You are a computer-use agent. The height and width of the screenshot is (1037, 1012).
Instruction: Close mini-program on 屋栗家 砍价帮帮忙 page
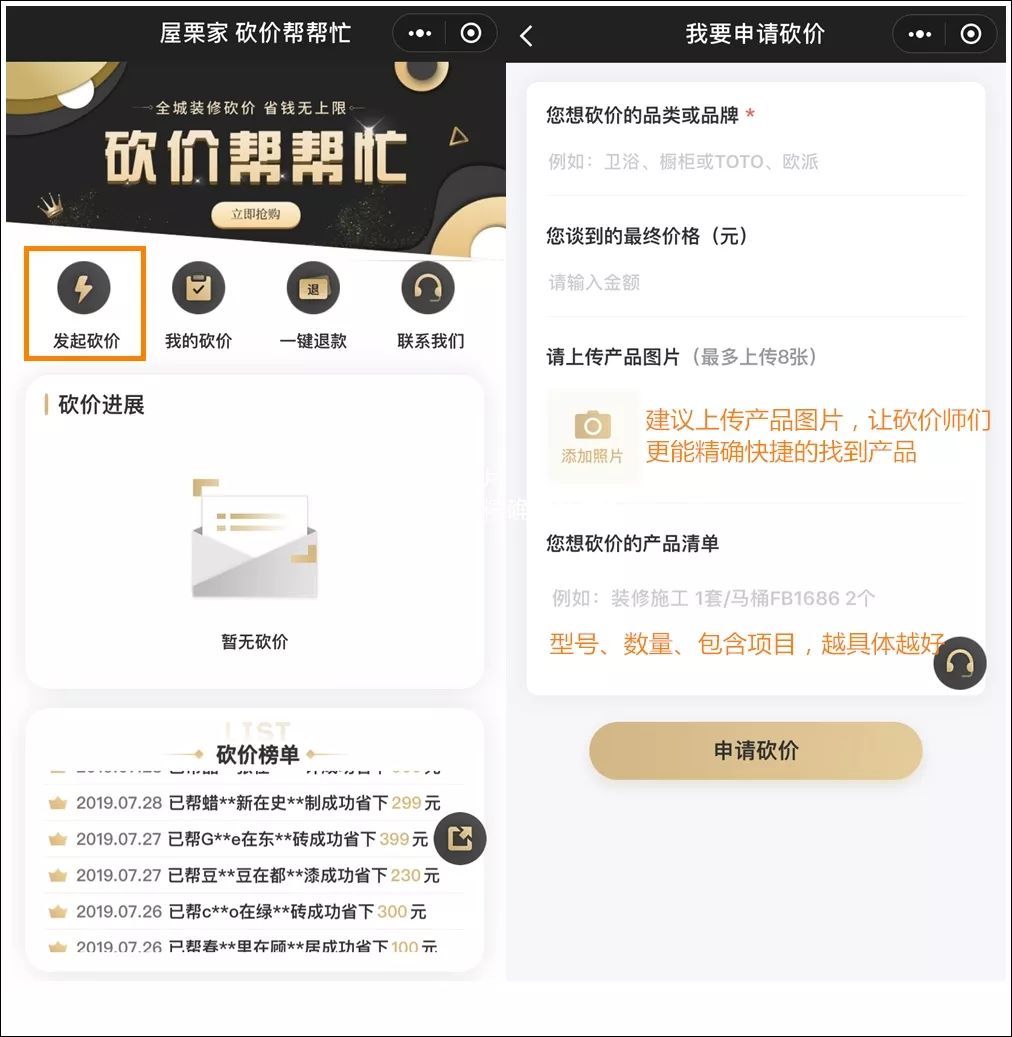[x=471, y=33]
